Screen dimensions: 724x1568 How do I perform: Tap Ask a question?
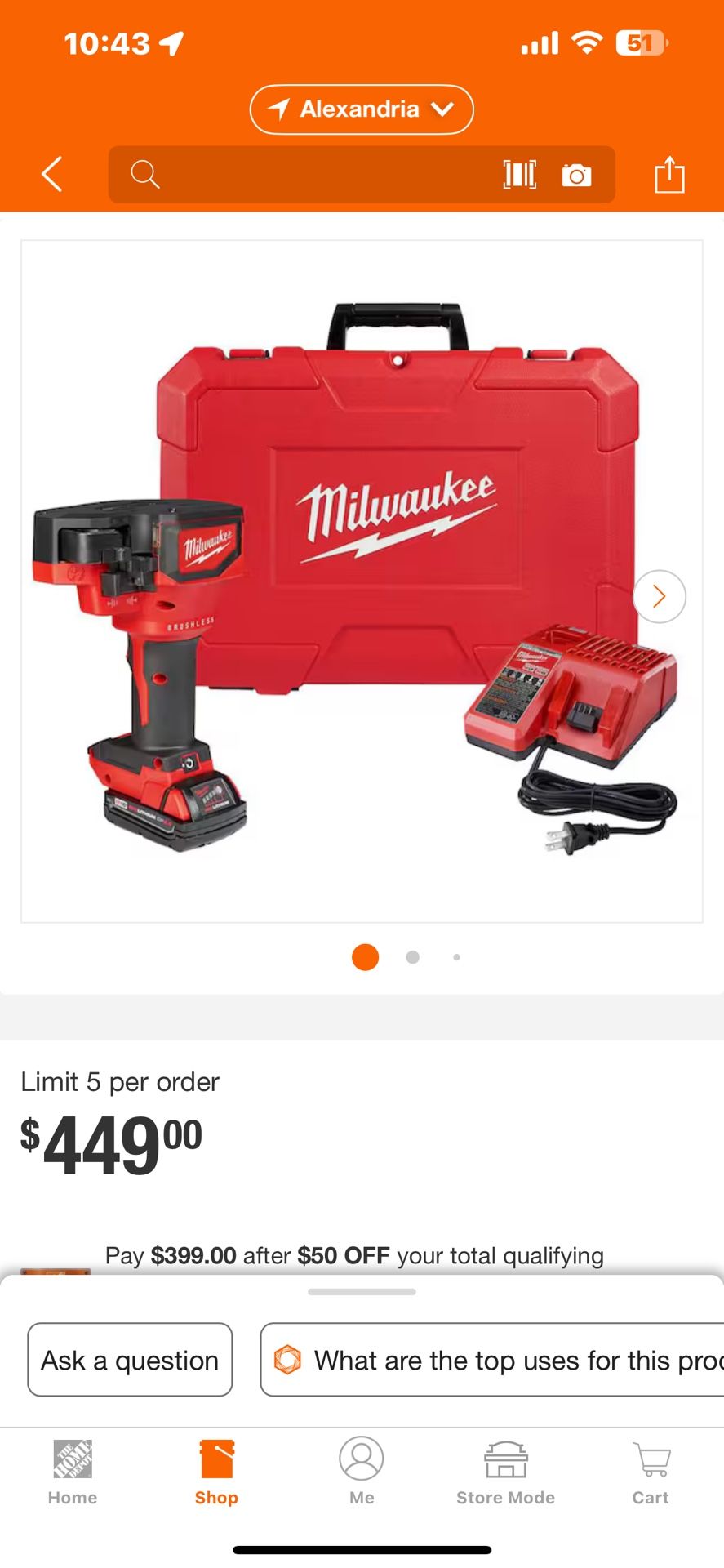point(130,1360)
